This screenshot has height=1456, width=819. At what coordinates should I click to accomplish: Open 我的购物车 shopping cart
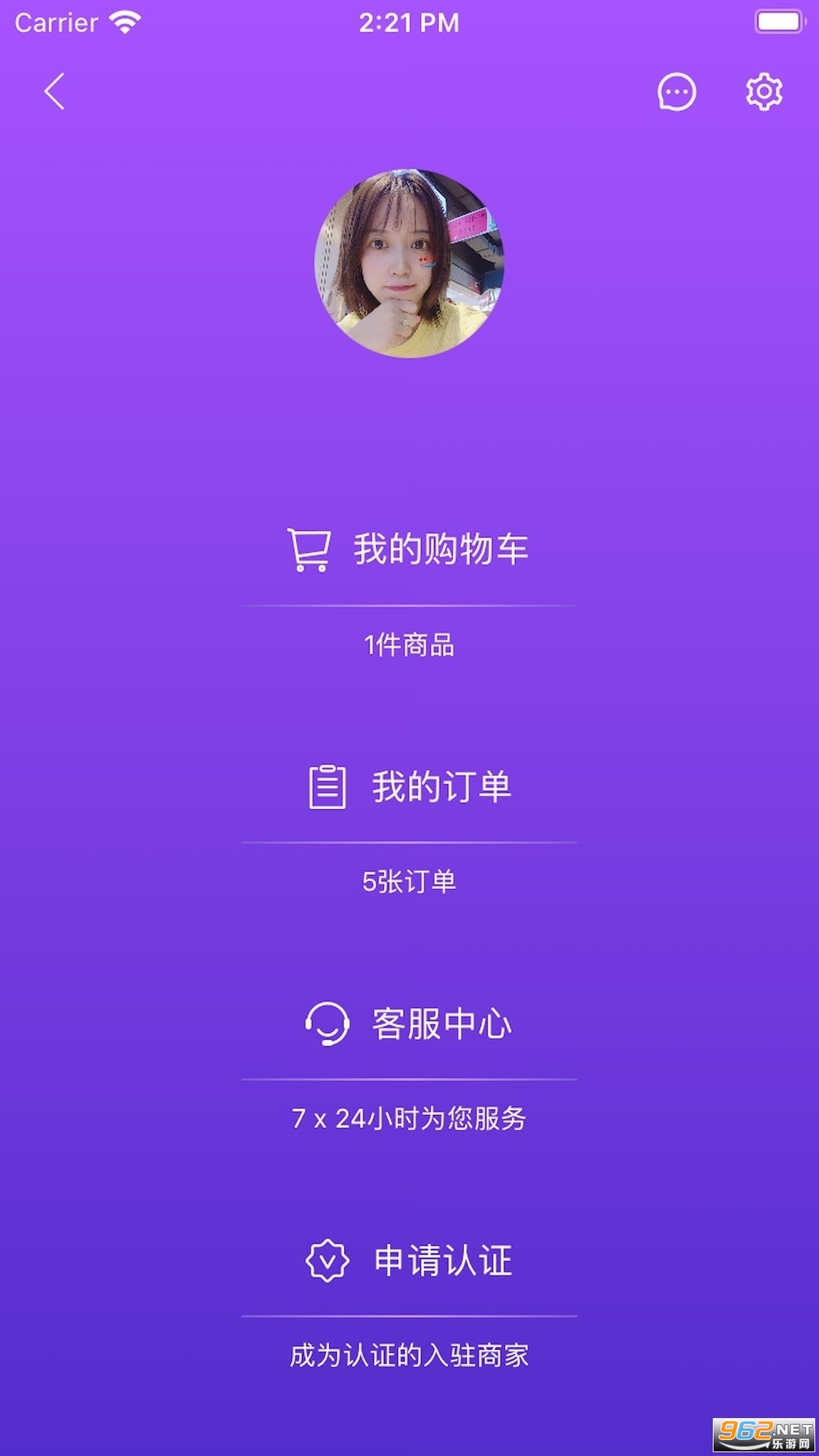coord(409,549)
